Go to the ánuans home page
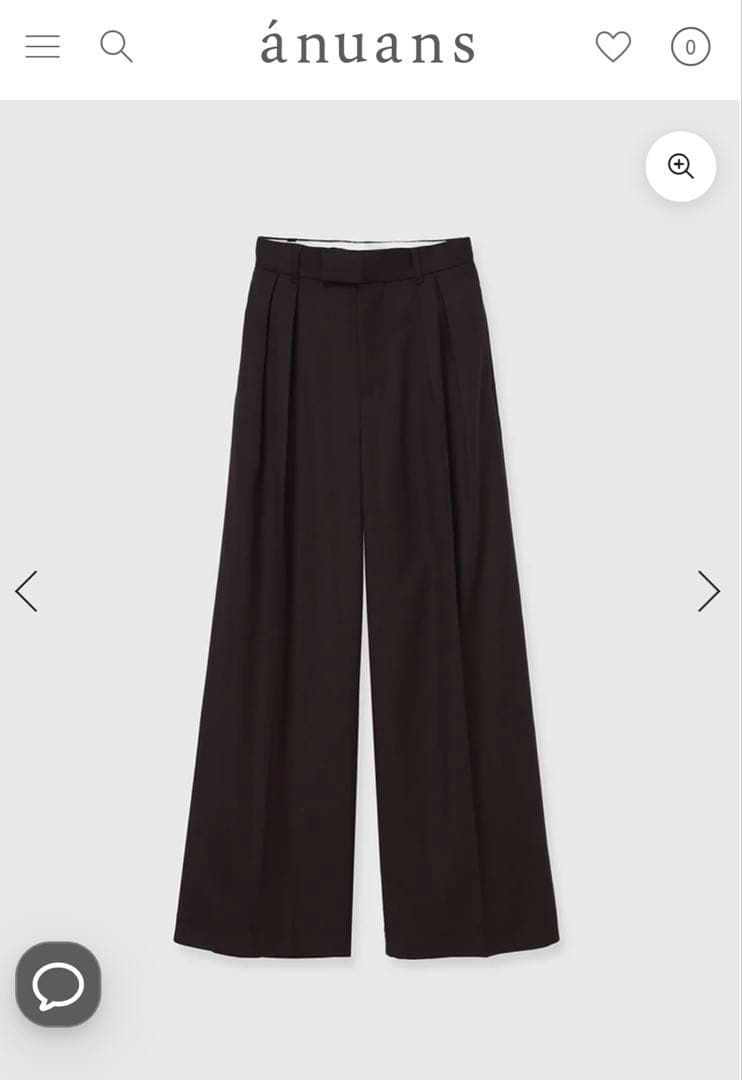 [368, 46]
